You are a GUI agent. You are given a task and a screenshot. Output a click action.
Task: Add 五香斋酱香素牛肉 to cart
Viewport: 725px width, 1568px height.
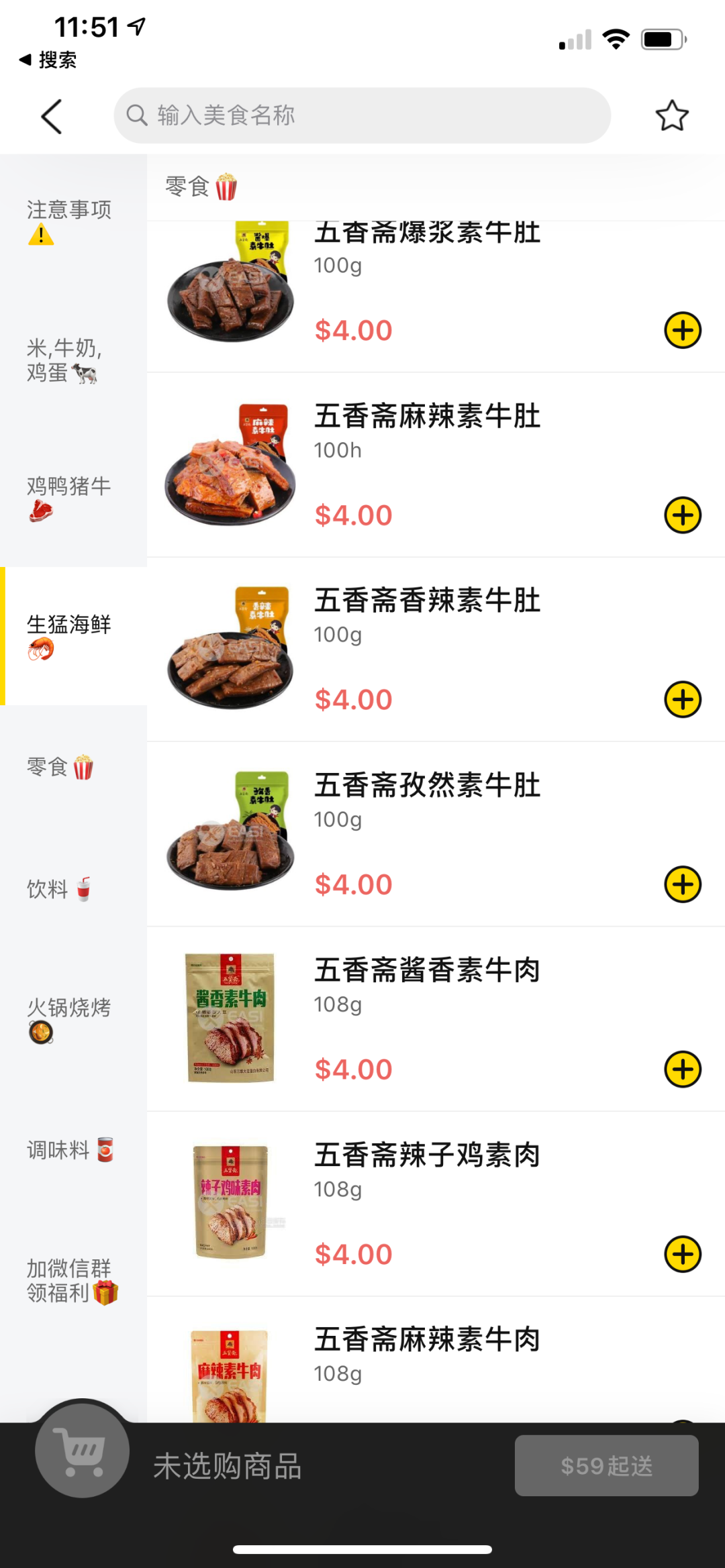tap(683, 1069)
